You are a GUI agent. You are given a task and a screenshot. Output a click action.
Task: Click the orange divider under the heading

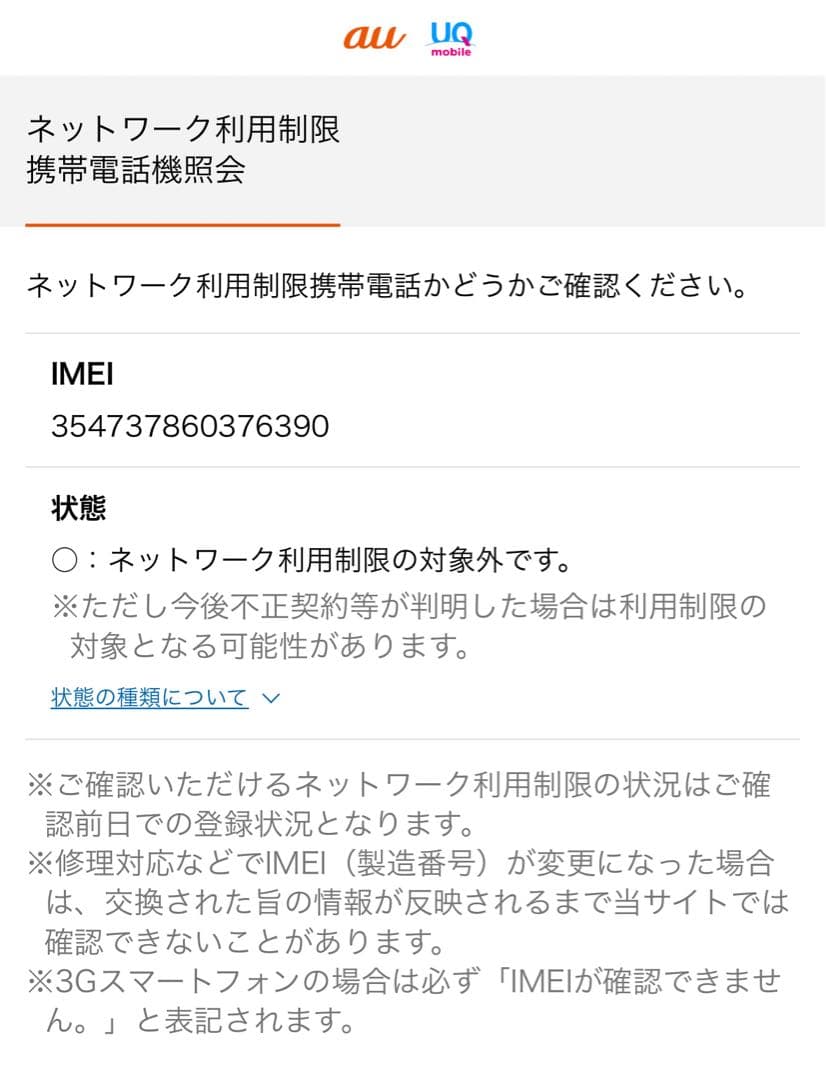click(x=186, y=223)
